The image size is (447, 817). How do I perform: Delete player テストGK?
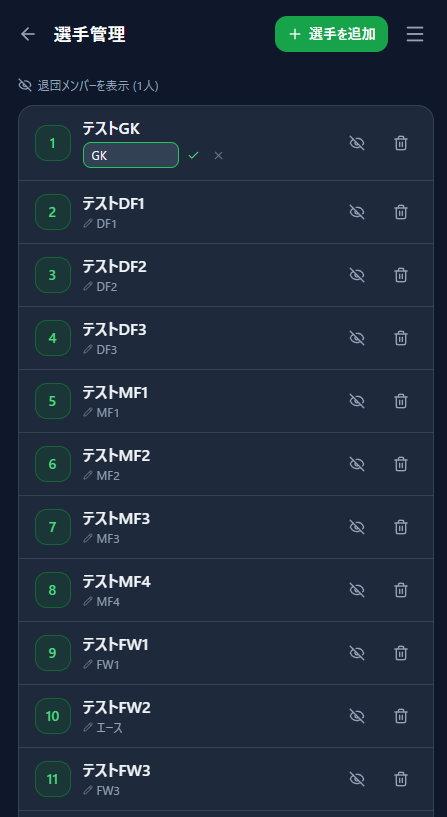tap(401, 143)
